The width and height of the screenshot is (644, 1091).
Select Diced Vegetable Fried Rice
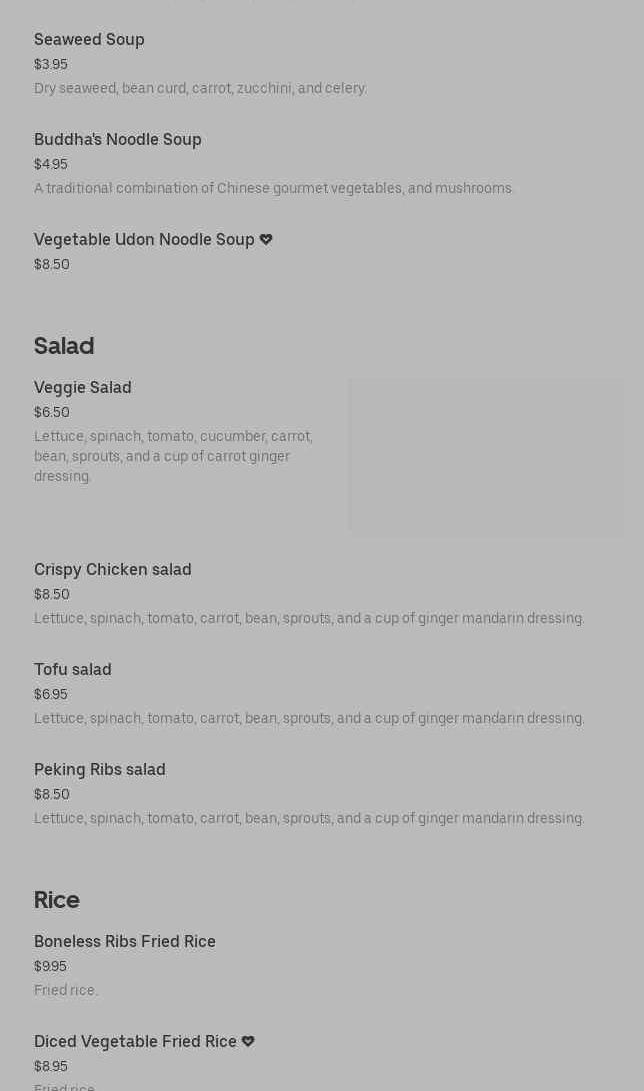click(x=135, y=1042)
